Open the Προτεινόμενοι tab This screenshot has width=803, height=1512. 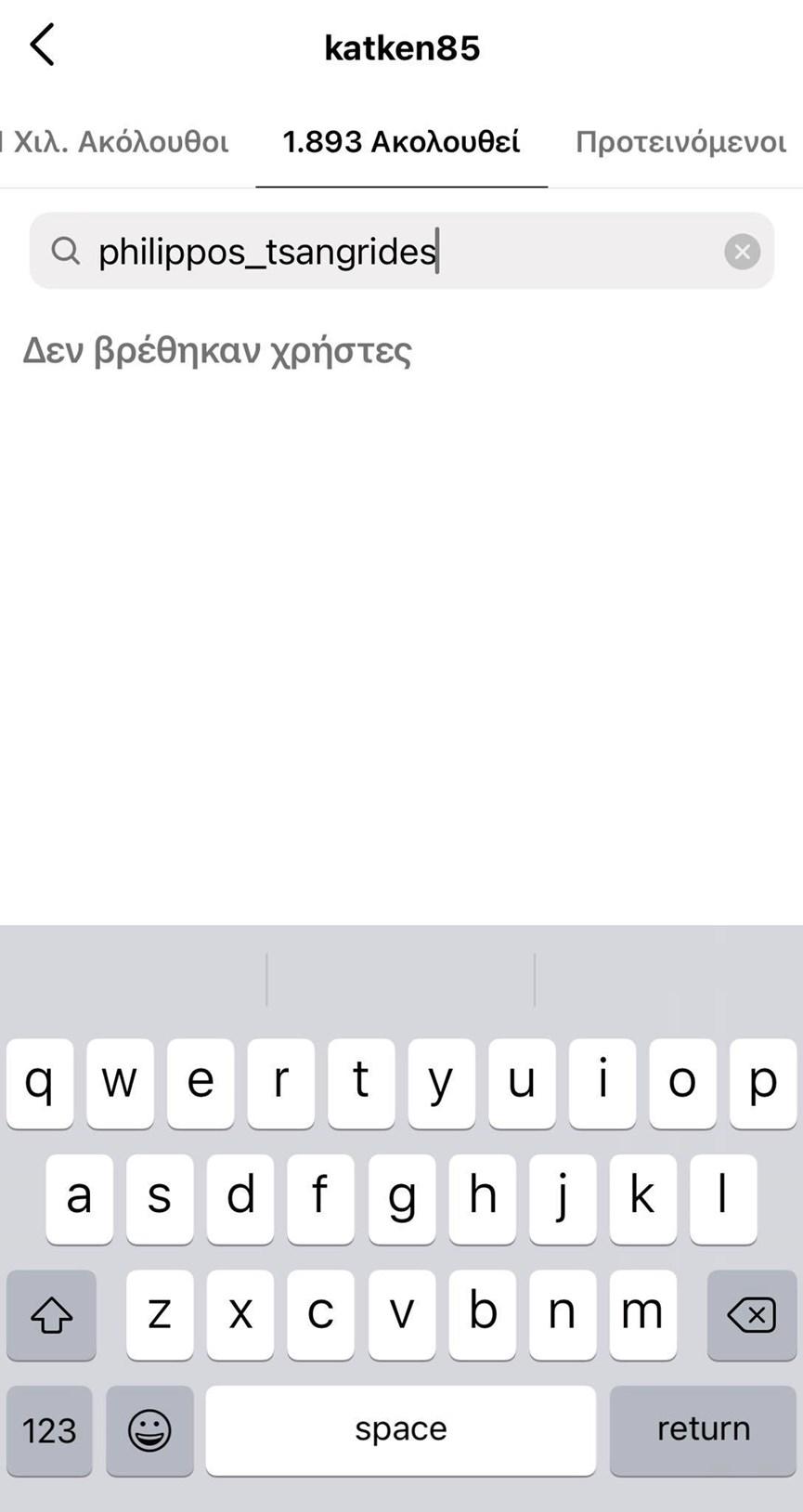(x=680, y=142)
